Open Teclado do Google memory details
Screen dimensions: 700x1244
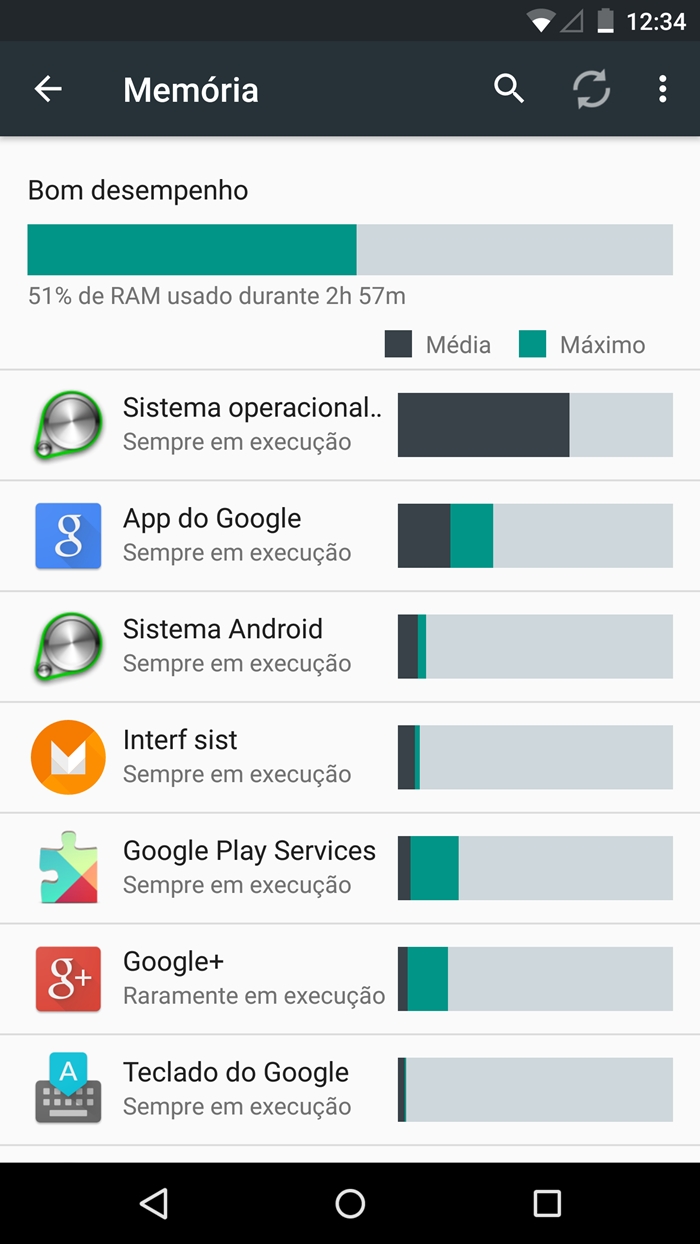350,1091
